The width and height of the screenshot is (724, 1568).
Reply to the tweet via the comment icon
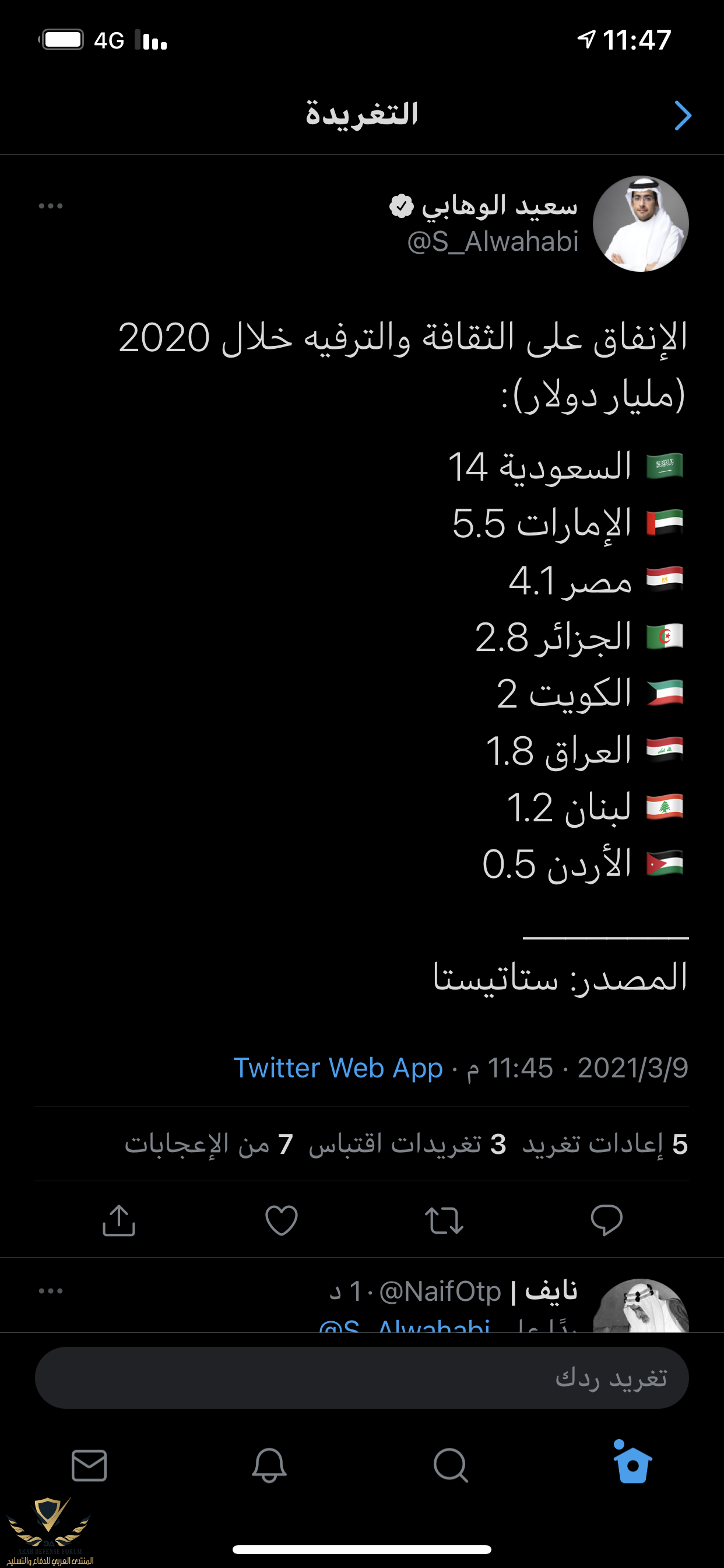coord(606,1220)
